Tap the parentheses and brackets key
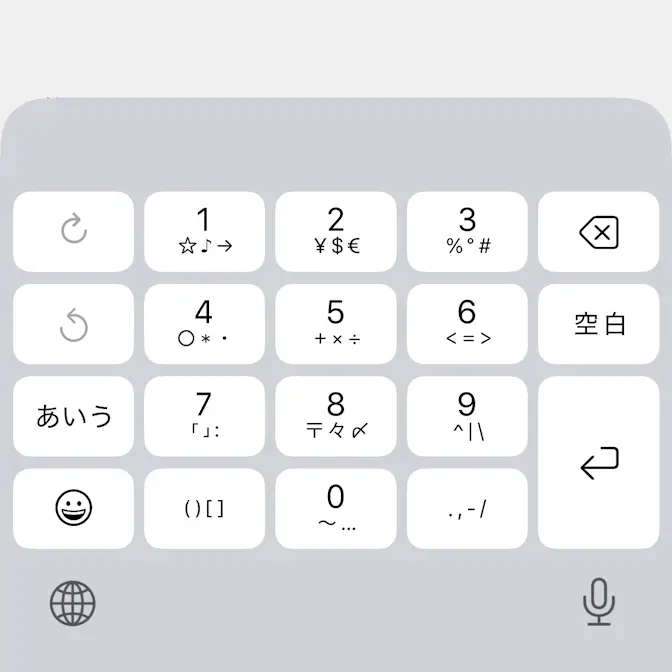672x672 pixels. point(204,508)
